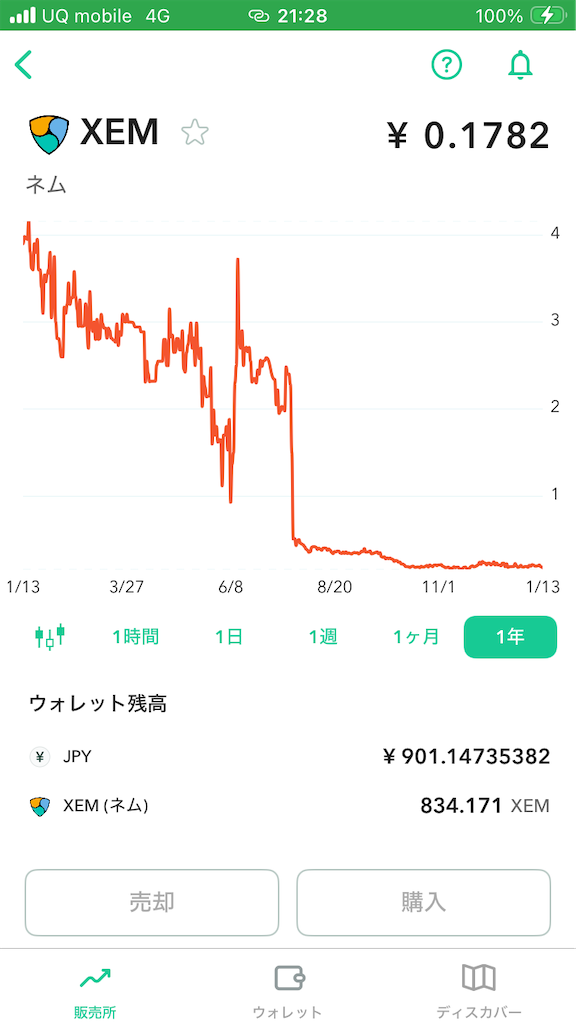Open the notifications bell
The image size is (576, 1024).
(x=520, y=65)
